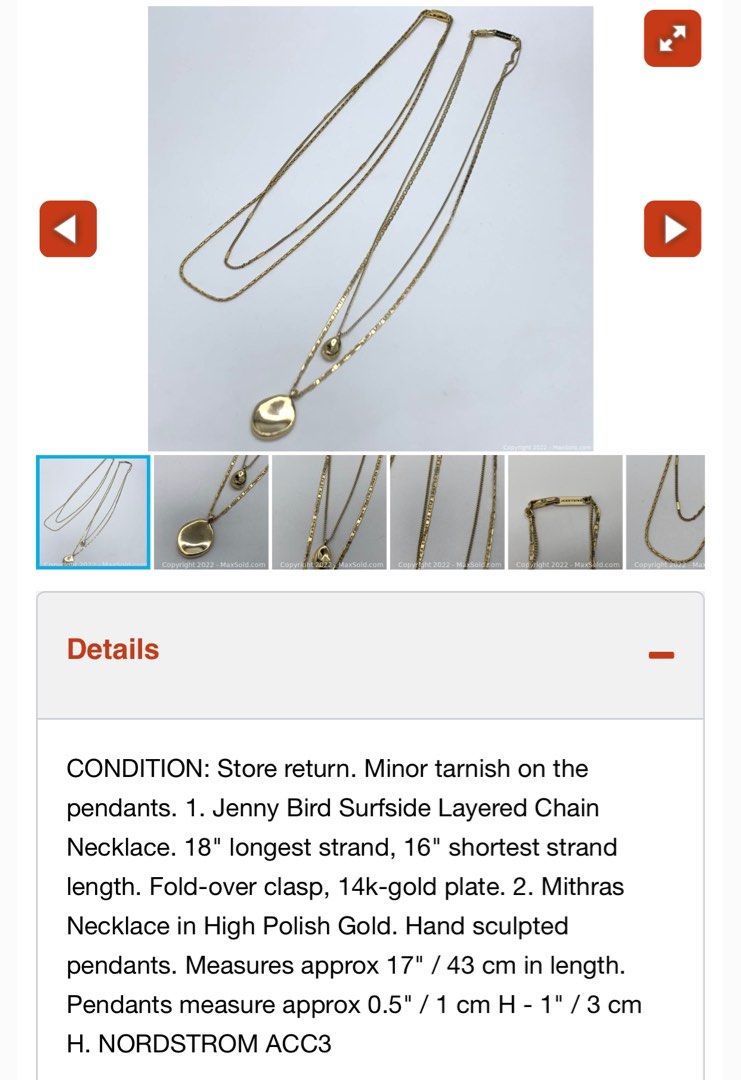The width and height of the screenshot is (741, 1080).
Task: Advance to the next photo
Action: [672, 229]
